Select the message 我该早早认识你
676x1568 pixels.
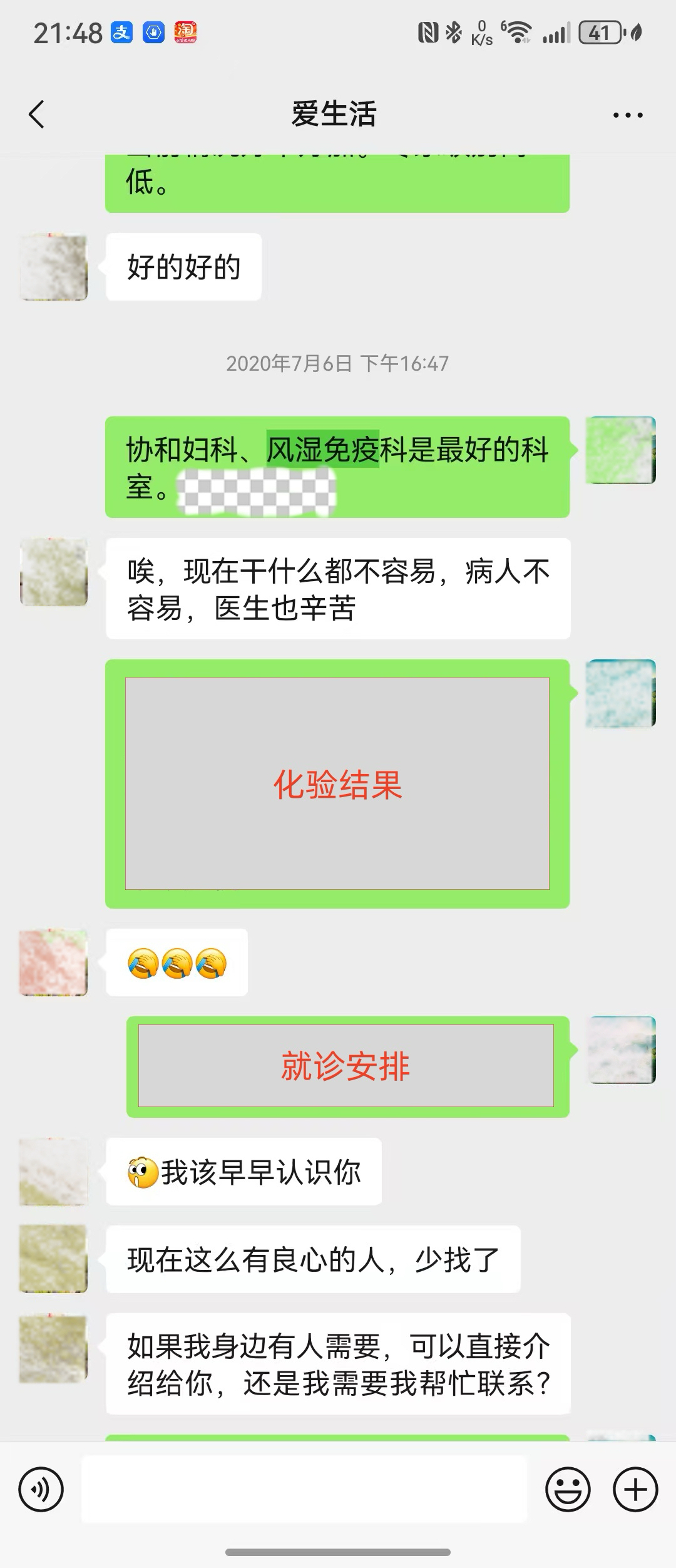pyautogui.click(x=244, y=1173)
